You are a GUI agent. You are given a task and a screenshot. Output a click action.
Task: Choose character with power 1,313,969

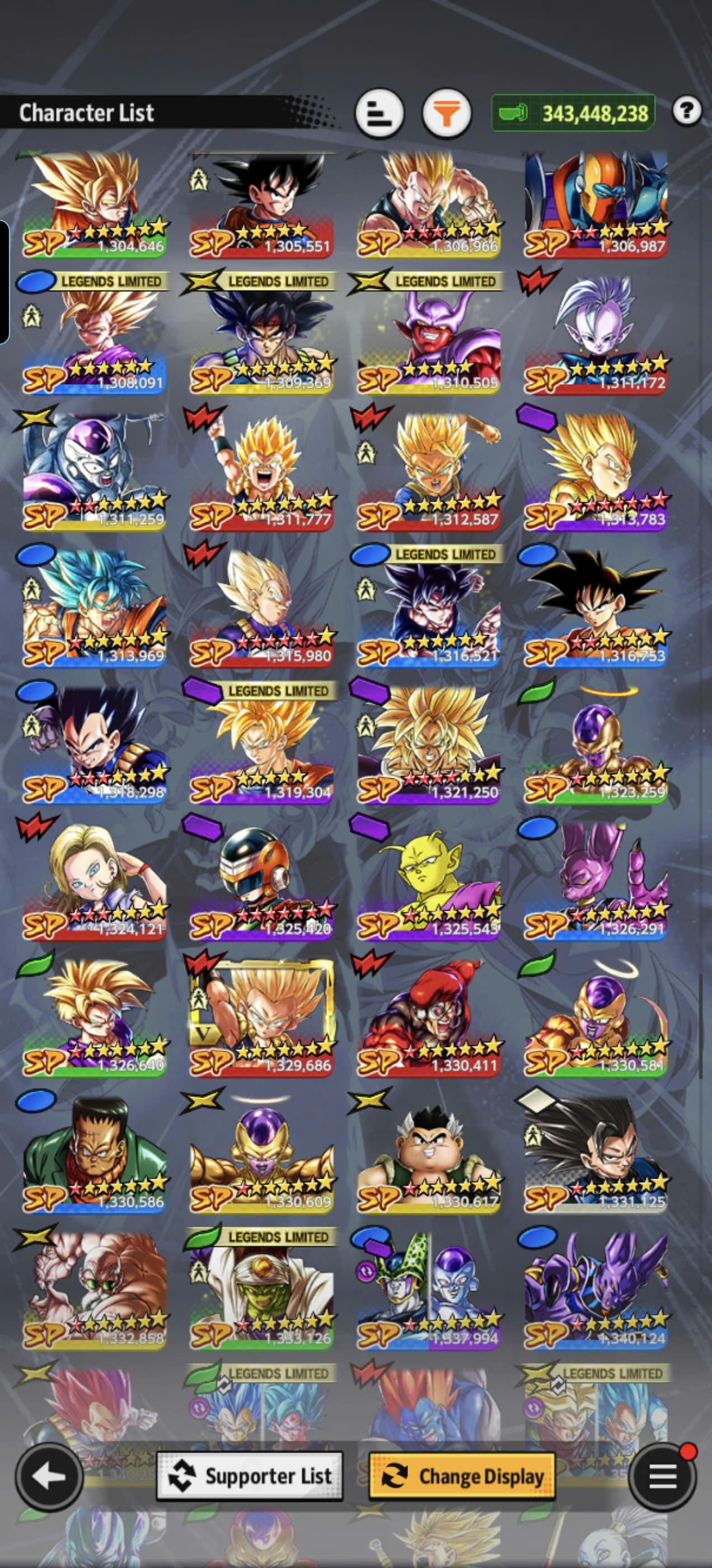93,606
